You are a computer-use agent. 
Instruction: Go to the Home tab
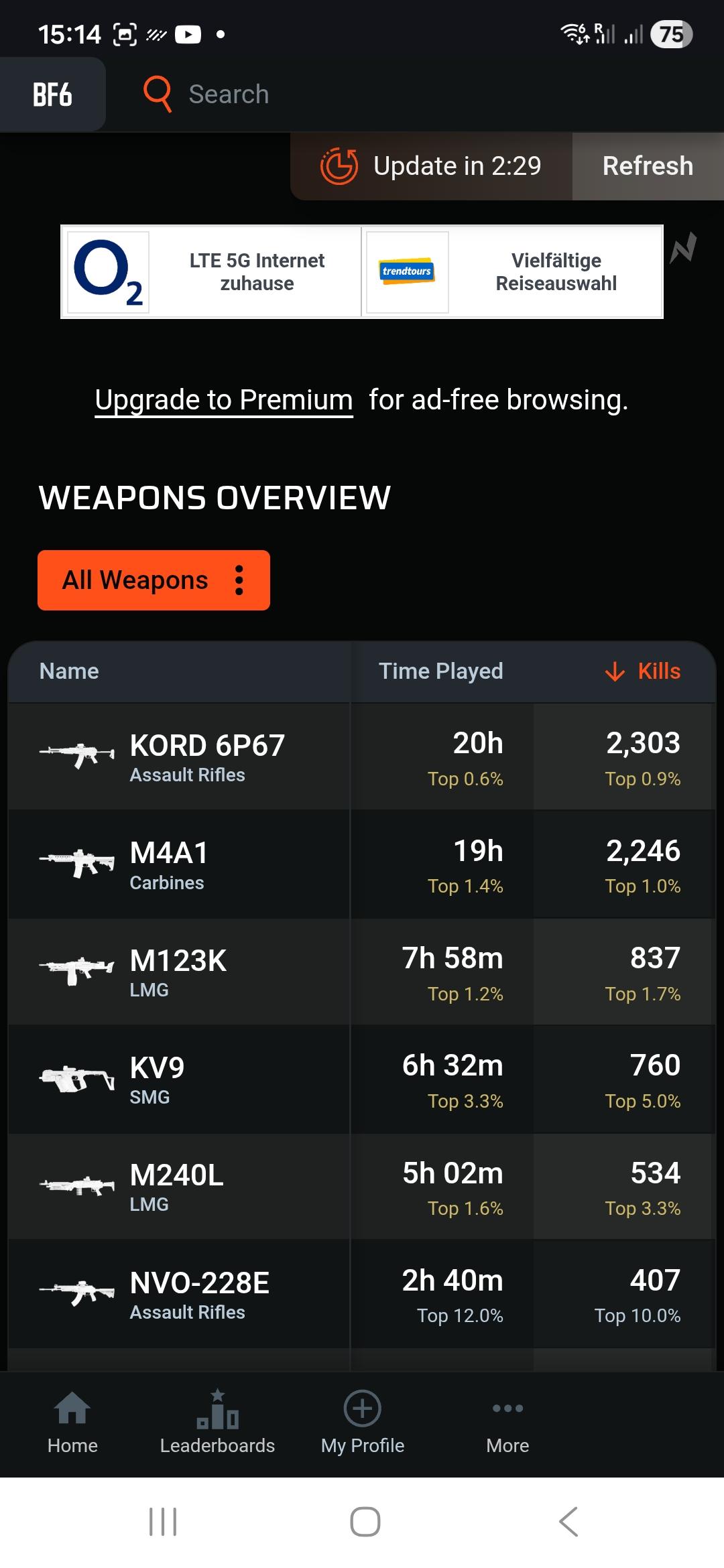[x=72, y=1422]
